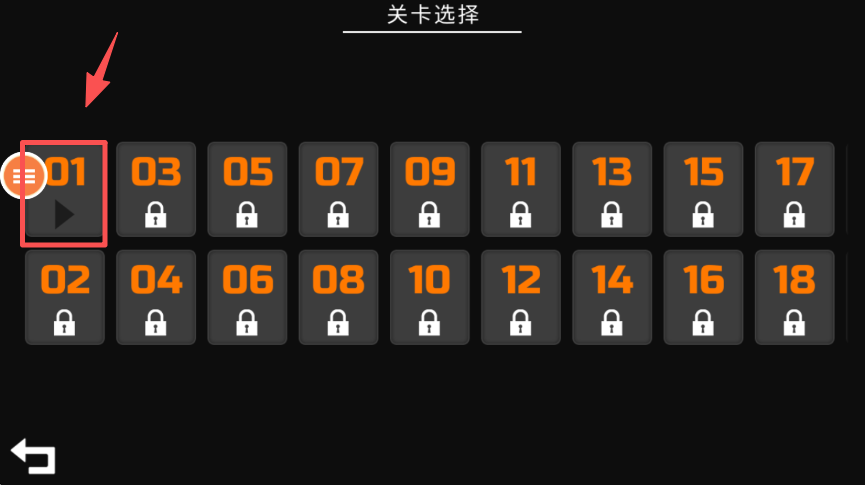Viewport: 865px width, 485px height.
Task: Select level 13 tile
Action: click(x=612, y=189)
